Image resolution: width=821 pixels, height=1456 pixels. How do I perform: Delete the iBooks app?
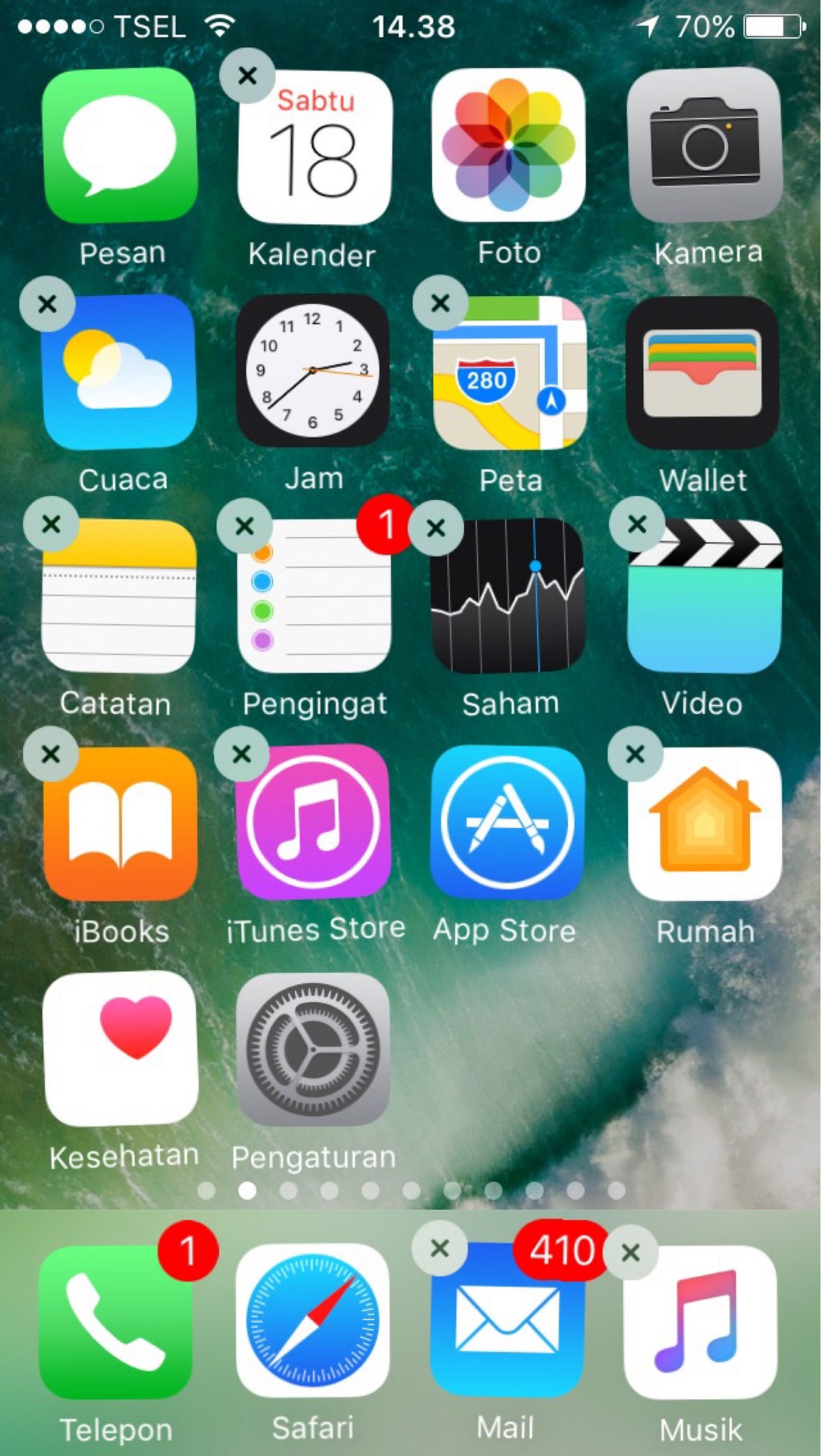pos(49,752)
